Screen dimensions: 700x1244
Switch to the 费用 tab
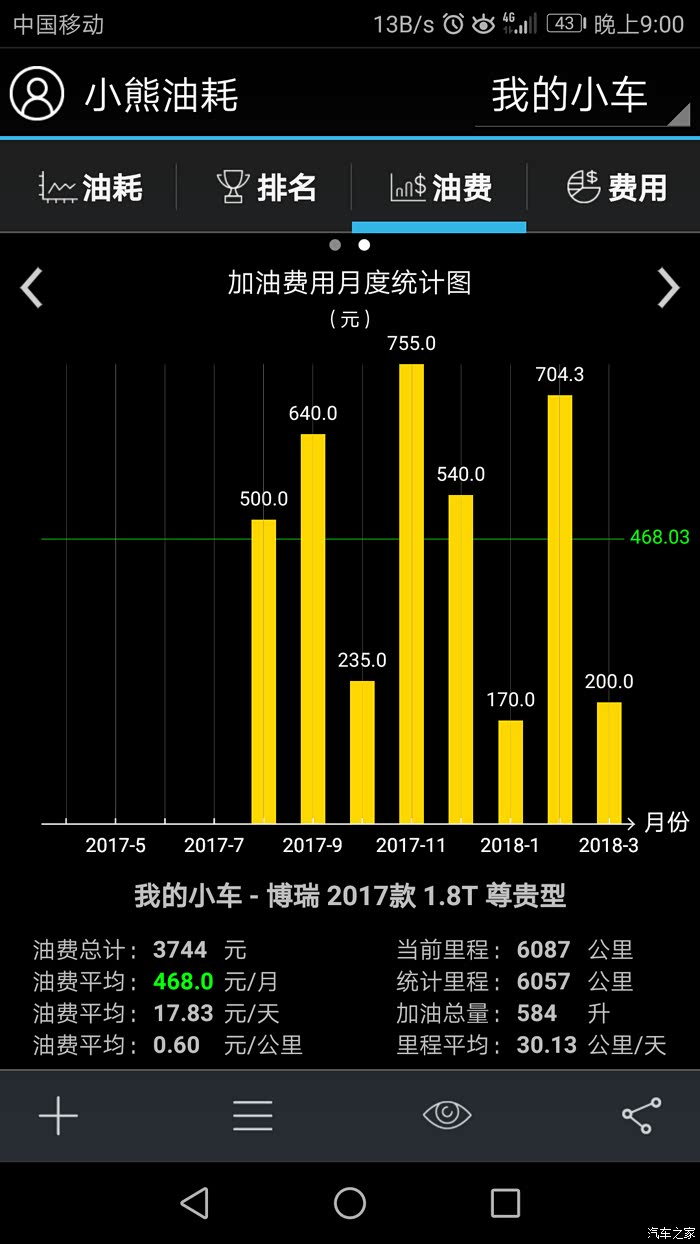(x=616, y=187)
